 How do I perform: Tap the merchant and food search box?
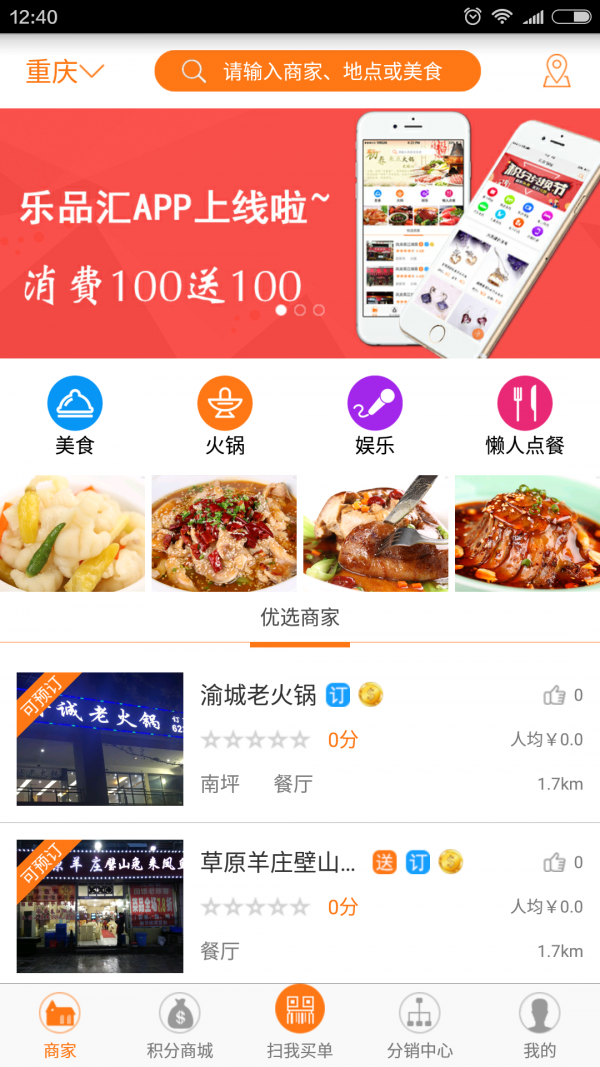click(318, 71)
